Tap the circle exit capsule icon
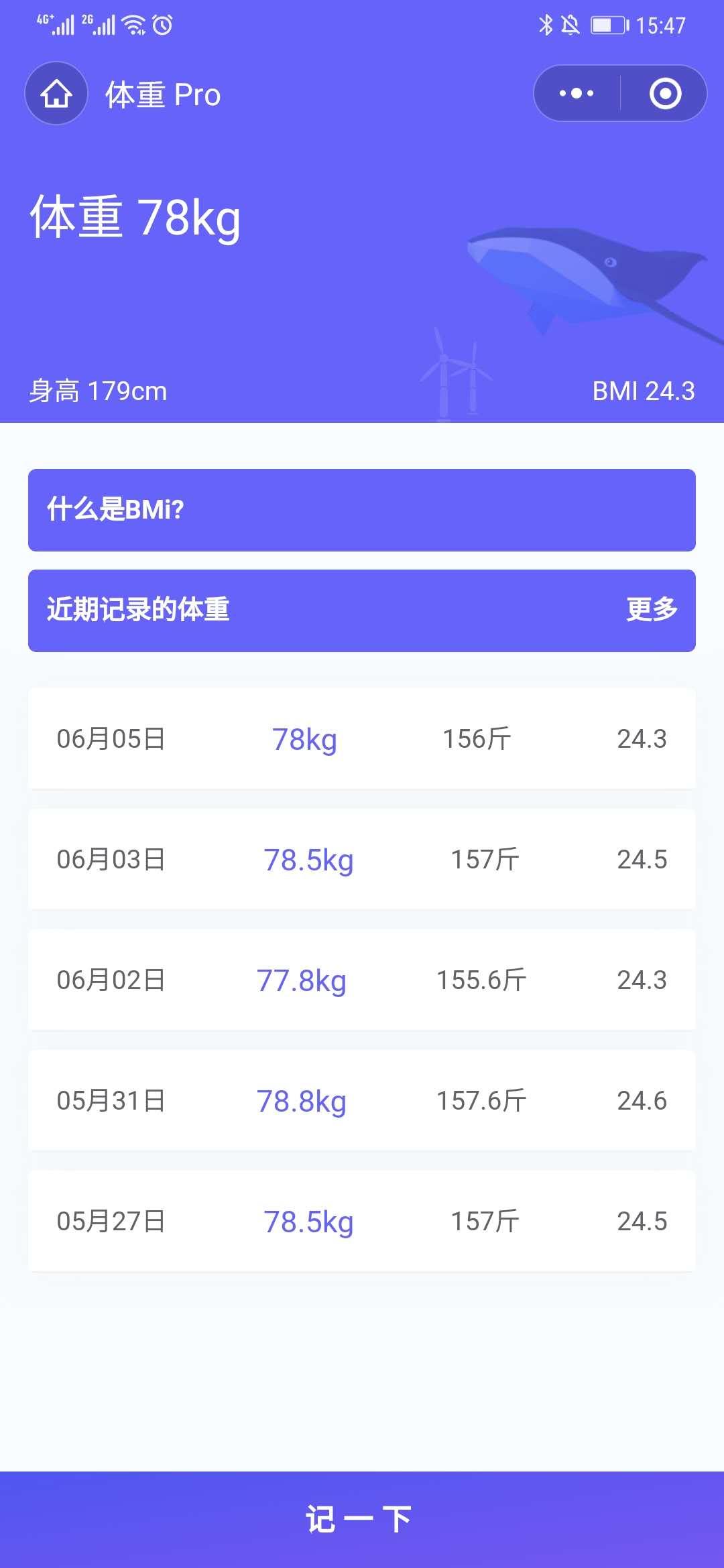The height and width of the screenshot is (1568, 724). click(x=664, y=94)
